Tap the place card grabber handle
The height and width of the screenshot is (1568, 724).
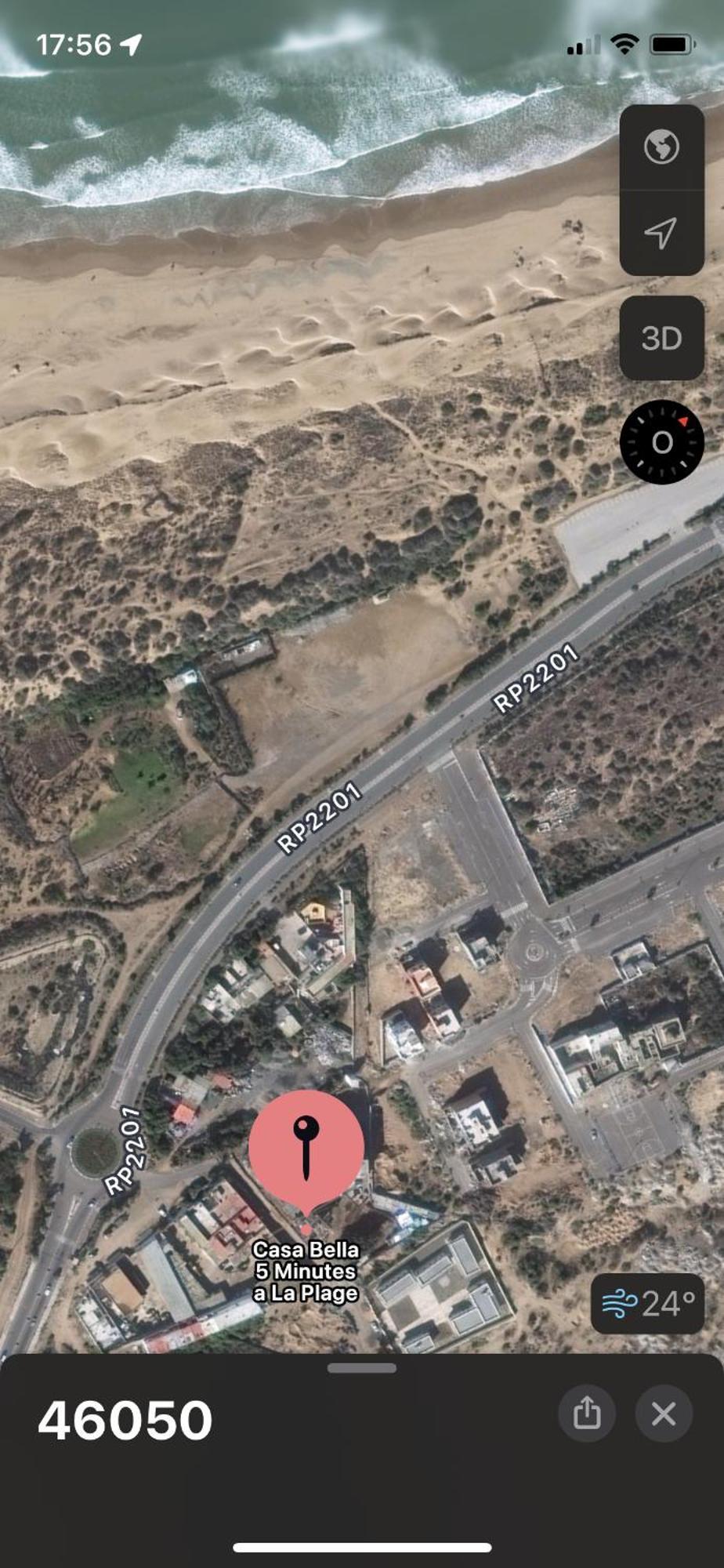362,1368
